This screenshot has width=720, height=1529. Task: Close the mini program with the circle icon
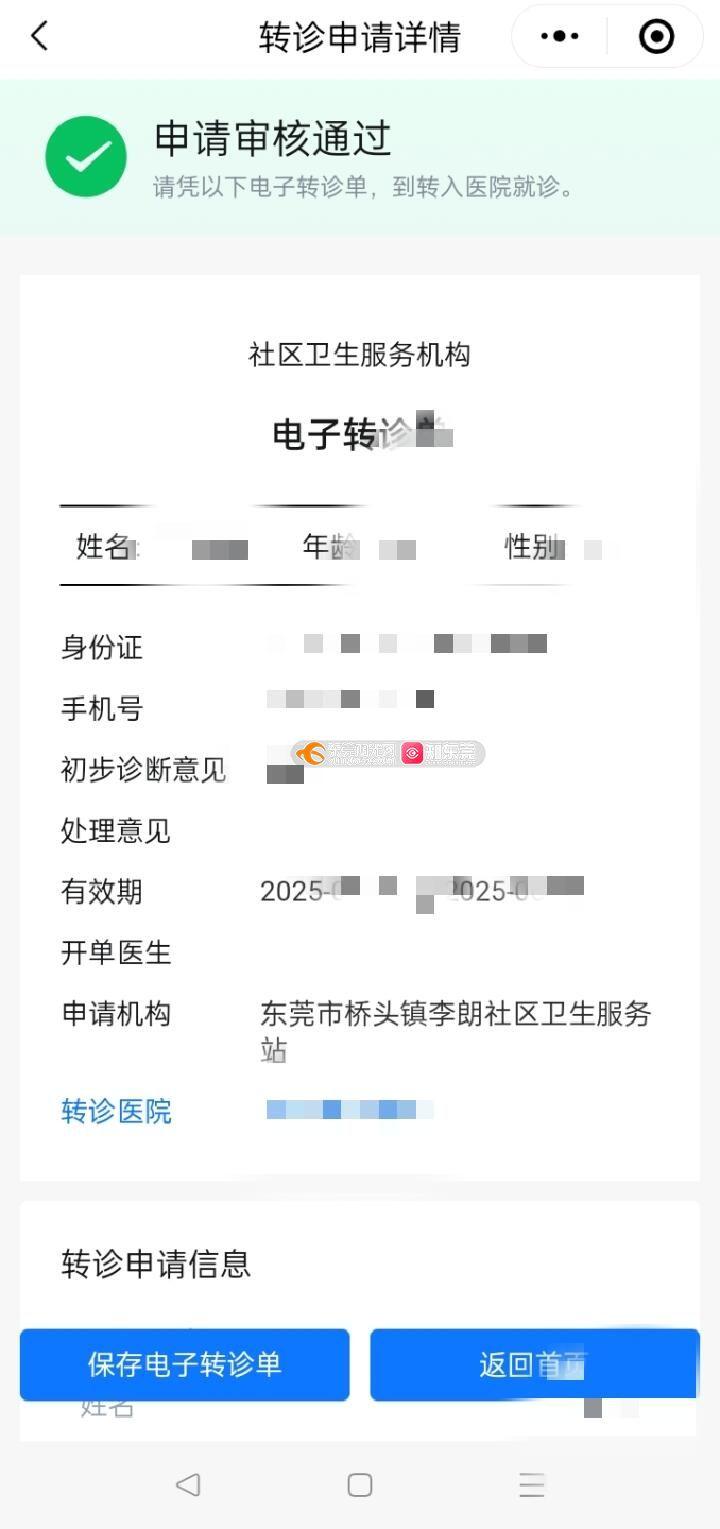656,37
